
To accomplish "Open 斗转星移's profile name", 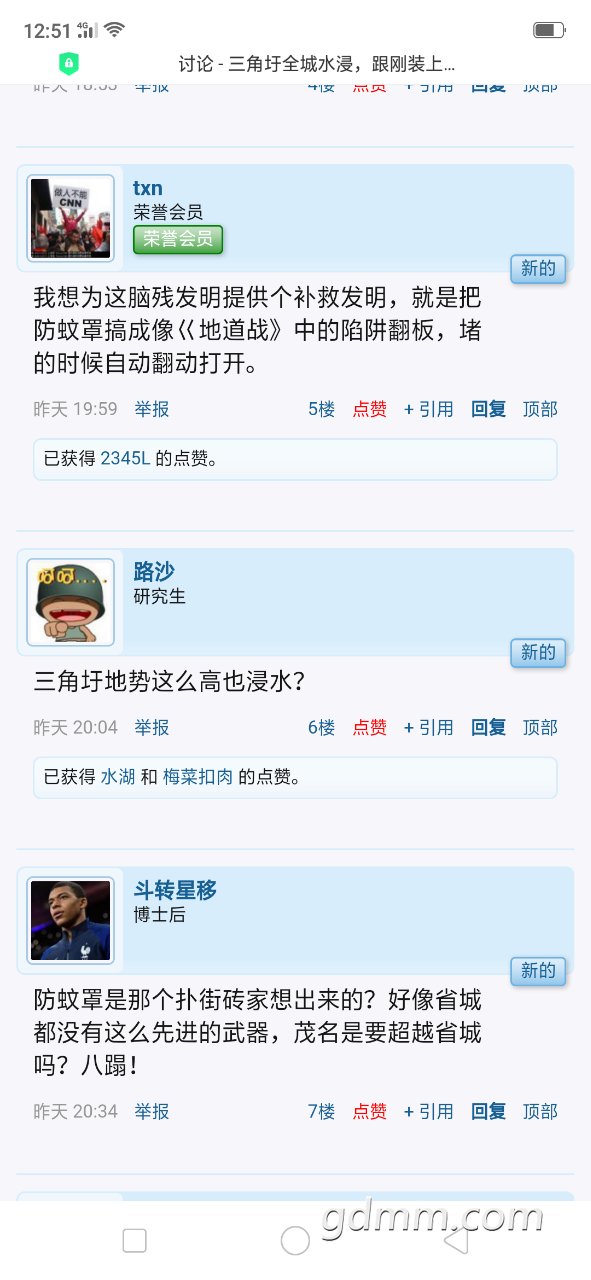I will point(175,890).
